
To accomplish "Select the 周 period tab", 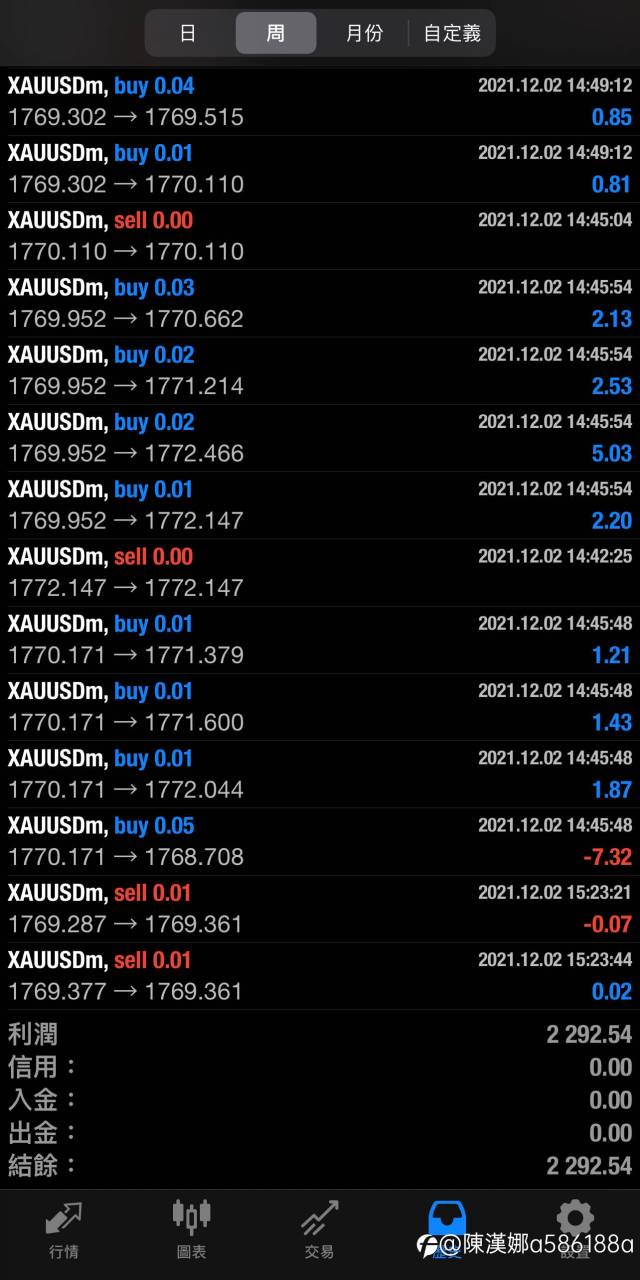I will [x=276, y=33].
